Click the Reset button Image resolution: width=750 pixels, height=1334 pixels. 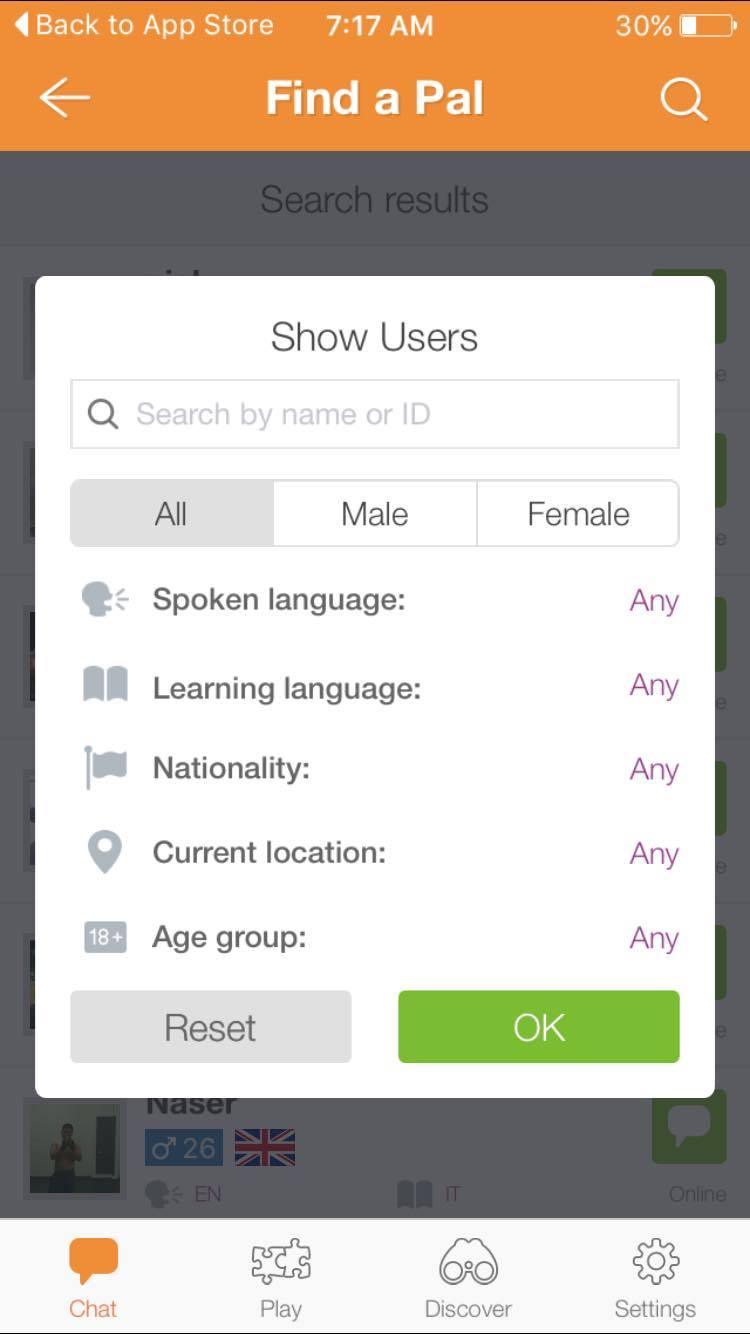tap(210, 1026)
